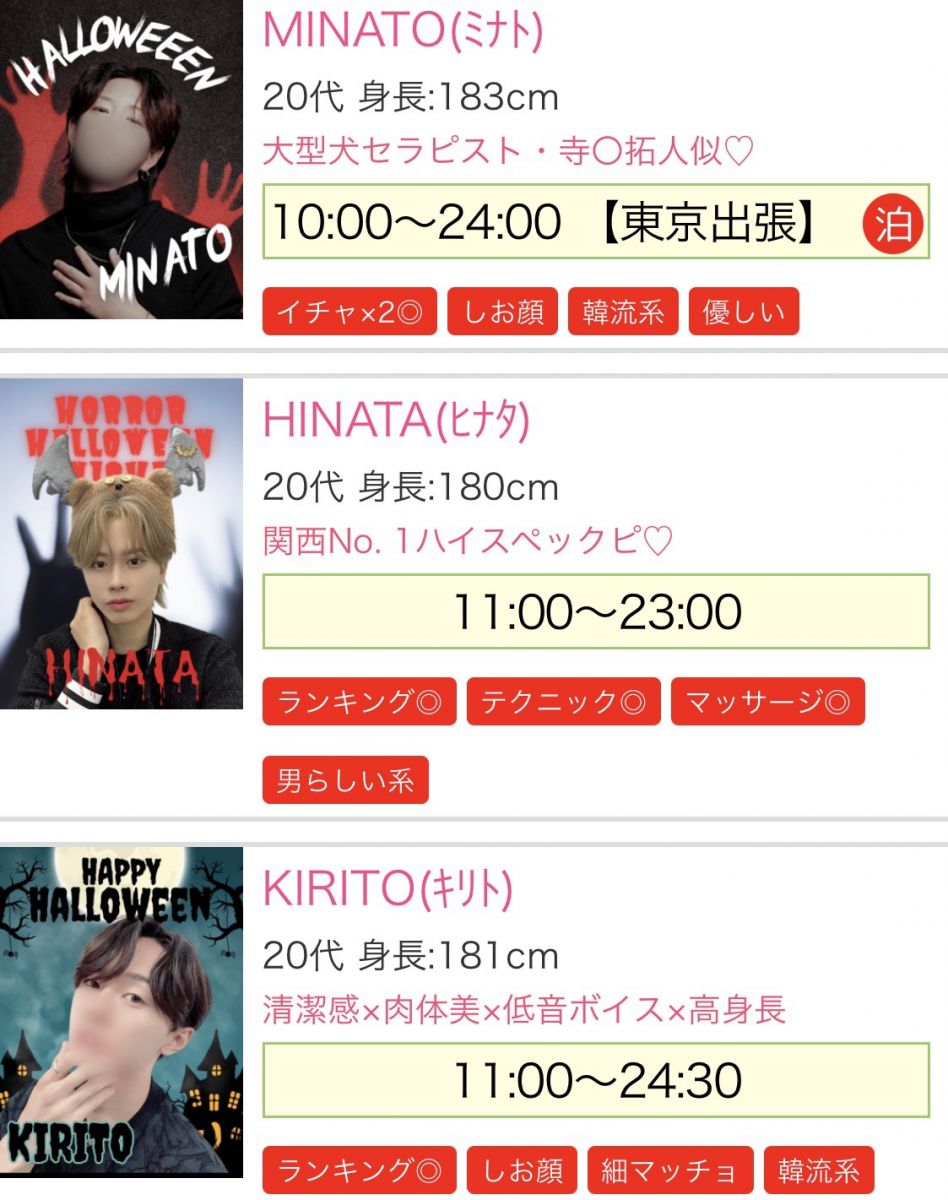The image size is (948, 1200).
Task: Select the 細マッチョ tag under KIRITO
Action: pos(670,1170)
